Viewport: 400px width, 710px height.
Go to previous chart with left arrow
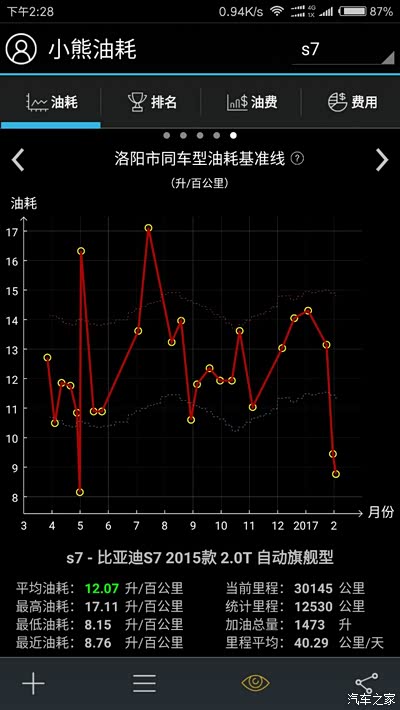pyautogui.click(x=18, y=160)
